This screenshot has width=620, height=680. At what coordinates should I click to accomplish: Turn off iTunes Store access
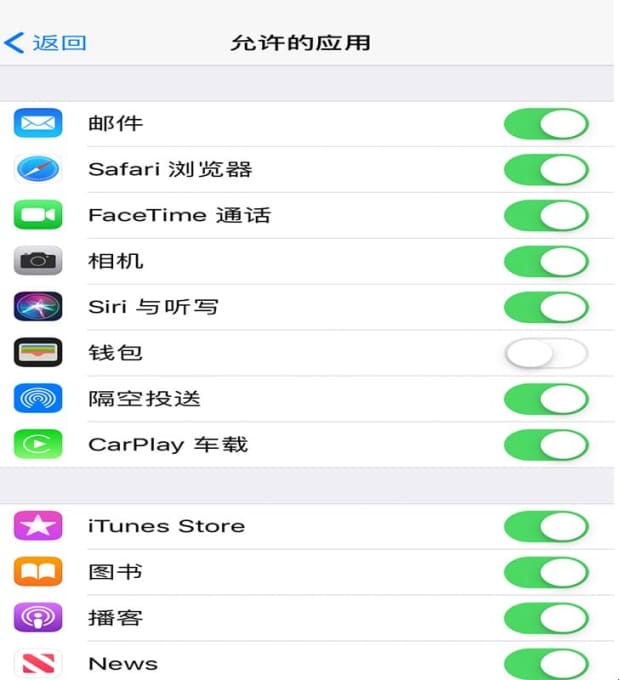(x=546, y=527)
